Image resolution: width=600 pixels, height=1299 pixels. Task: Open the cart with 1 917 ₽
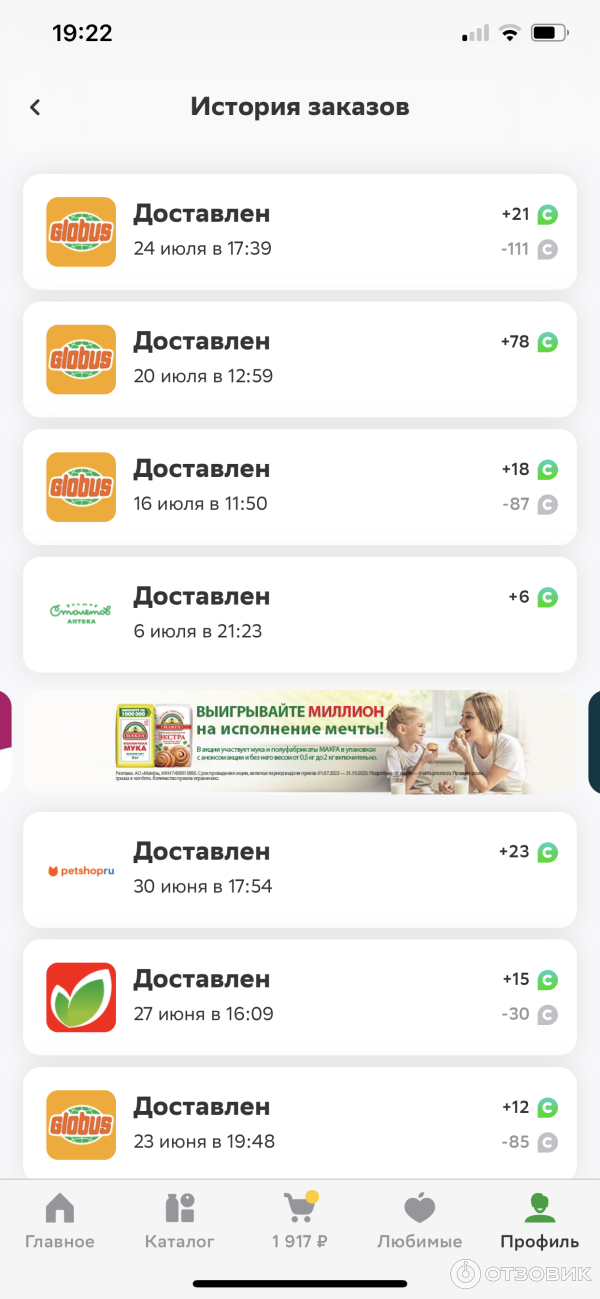pos(300,1221)
